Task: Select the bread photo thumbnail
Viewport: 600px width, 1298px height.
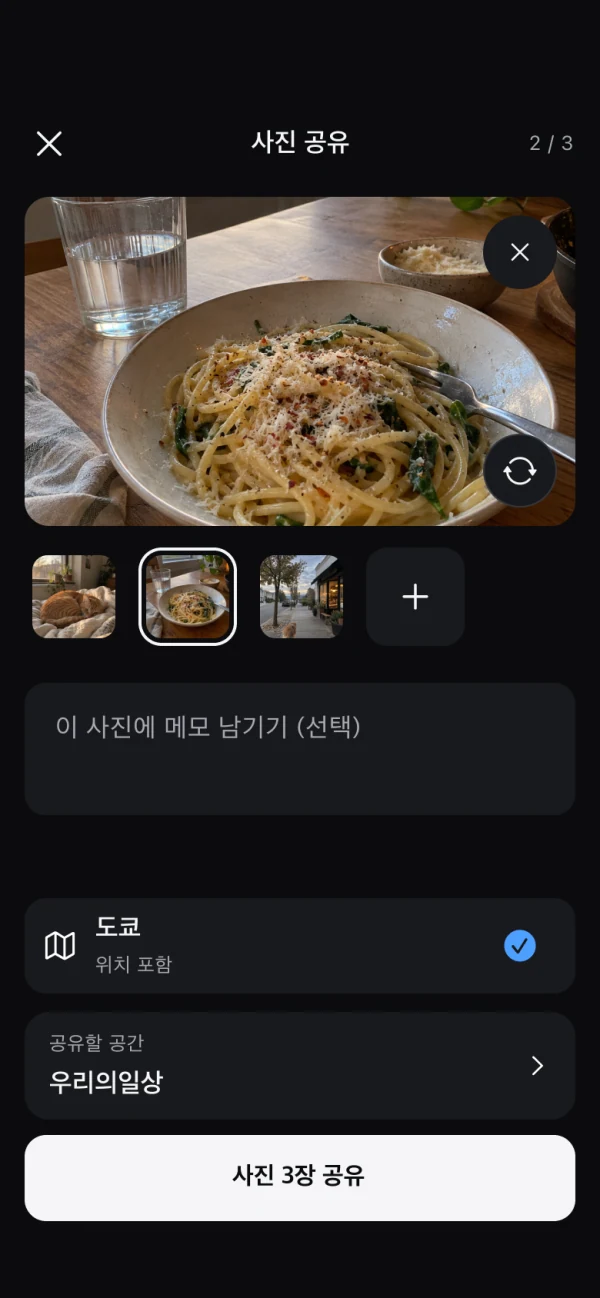Action: [74, 596]
